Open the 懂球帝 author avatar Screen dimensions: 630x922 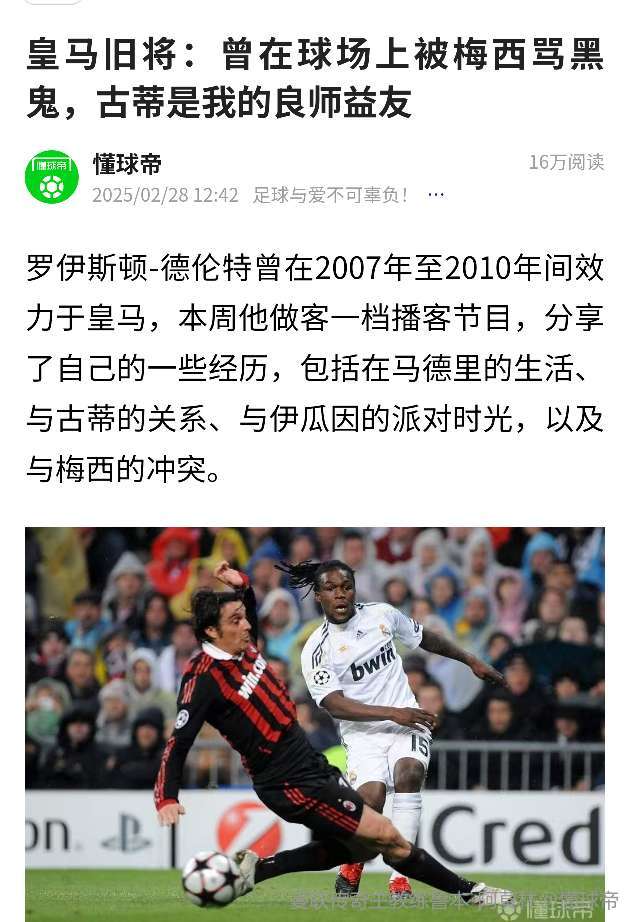coord(52,178)
